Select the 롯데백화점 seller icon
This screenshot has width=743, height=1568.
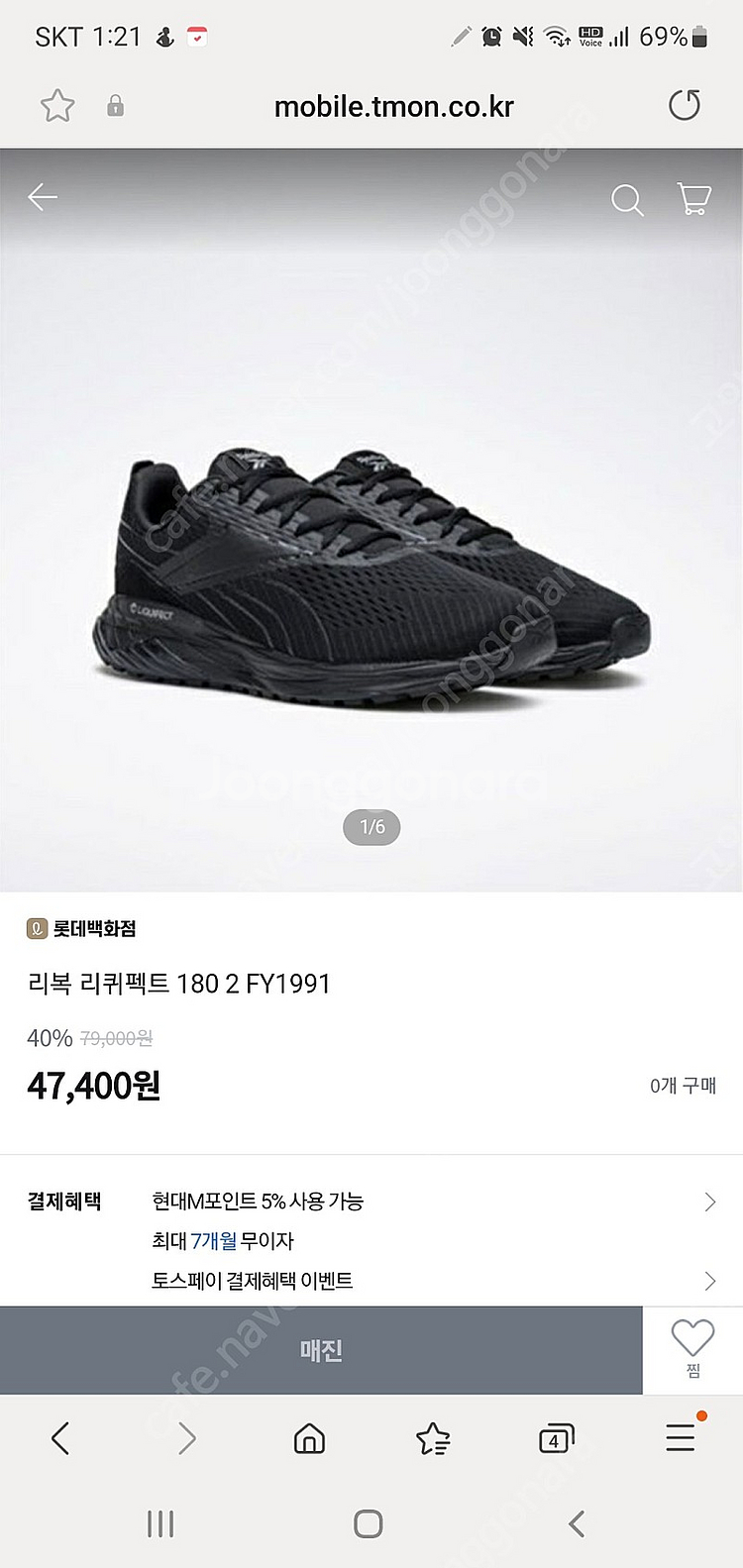[35, 929]
